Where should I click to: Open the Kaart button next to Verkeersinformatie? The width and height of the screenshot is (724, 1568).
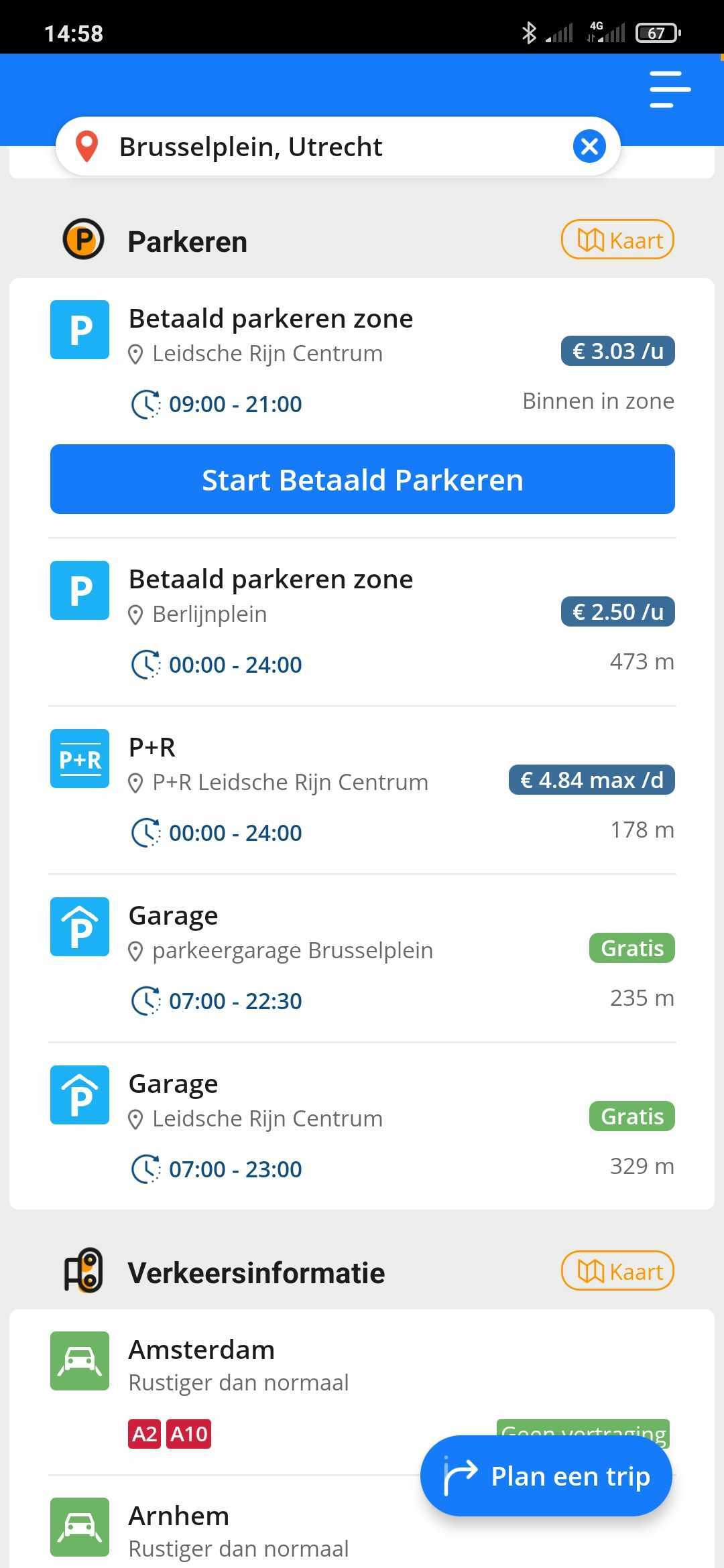coord(617,1270)
